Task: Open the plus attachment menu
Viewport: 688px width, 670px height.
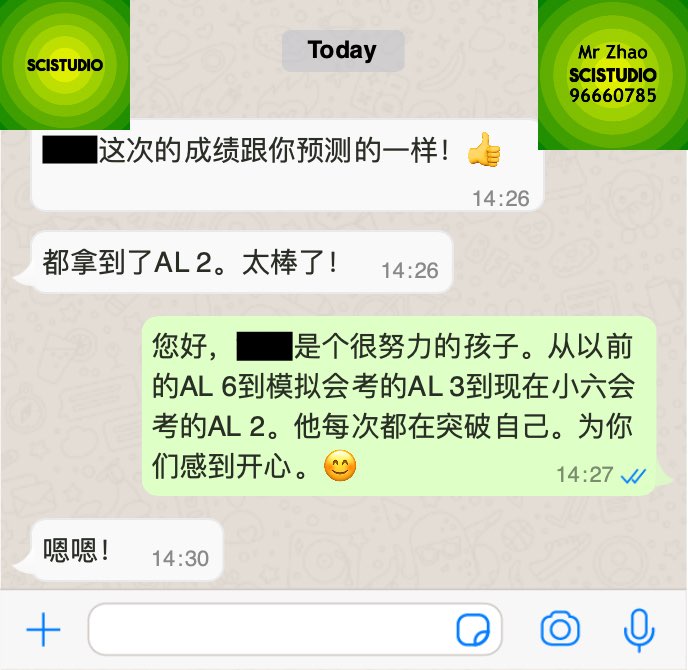Action: coord(43,630)
